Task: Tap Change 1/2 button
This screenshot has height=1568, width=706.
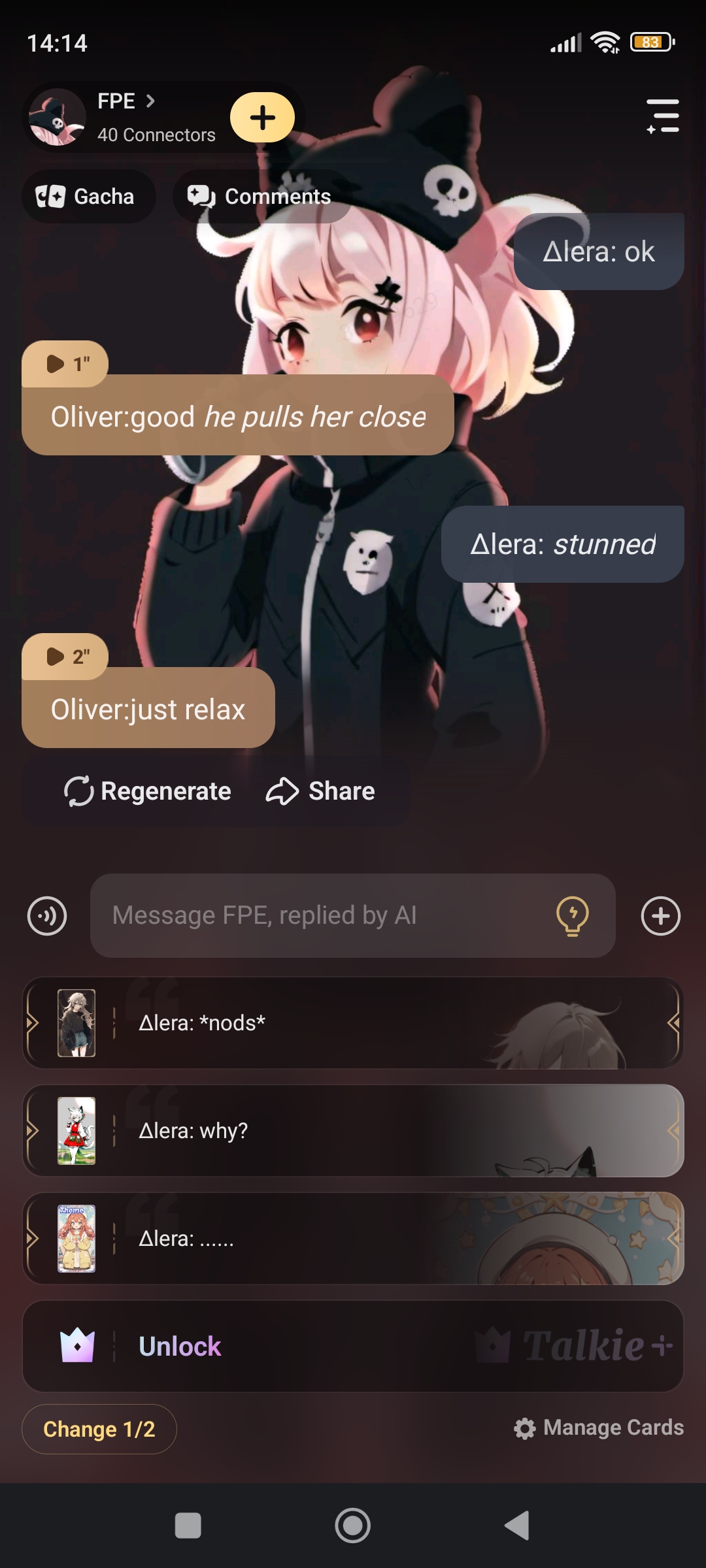Action: tap(99, 1429)
